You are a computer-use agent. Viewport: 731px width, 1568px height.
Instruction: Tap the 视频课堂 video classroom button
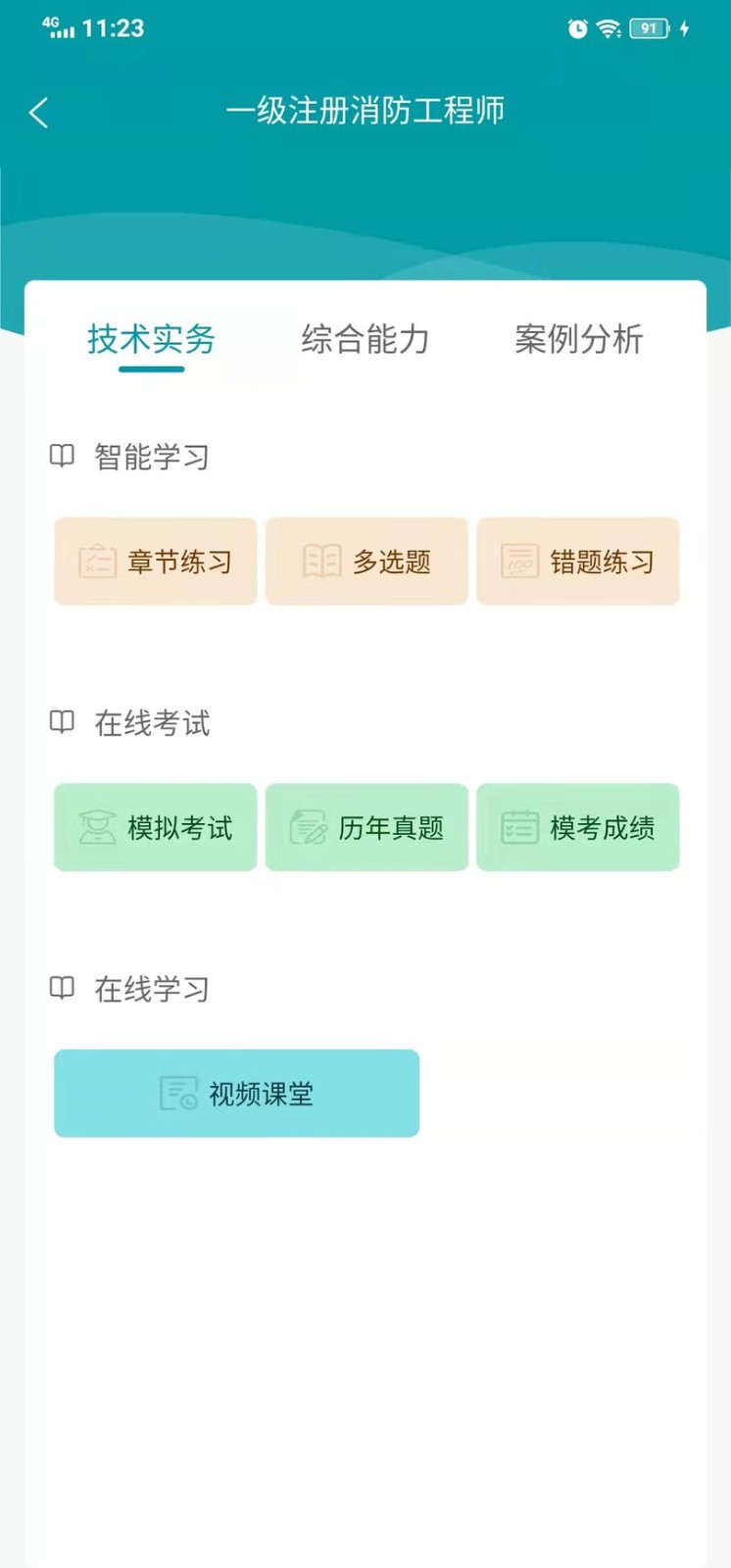(x=235, y=1093)
